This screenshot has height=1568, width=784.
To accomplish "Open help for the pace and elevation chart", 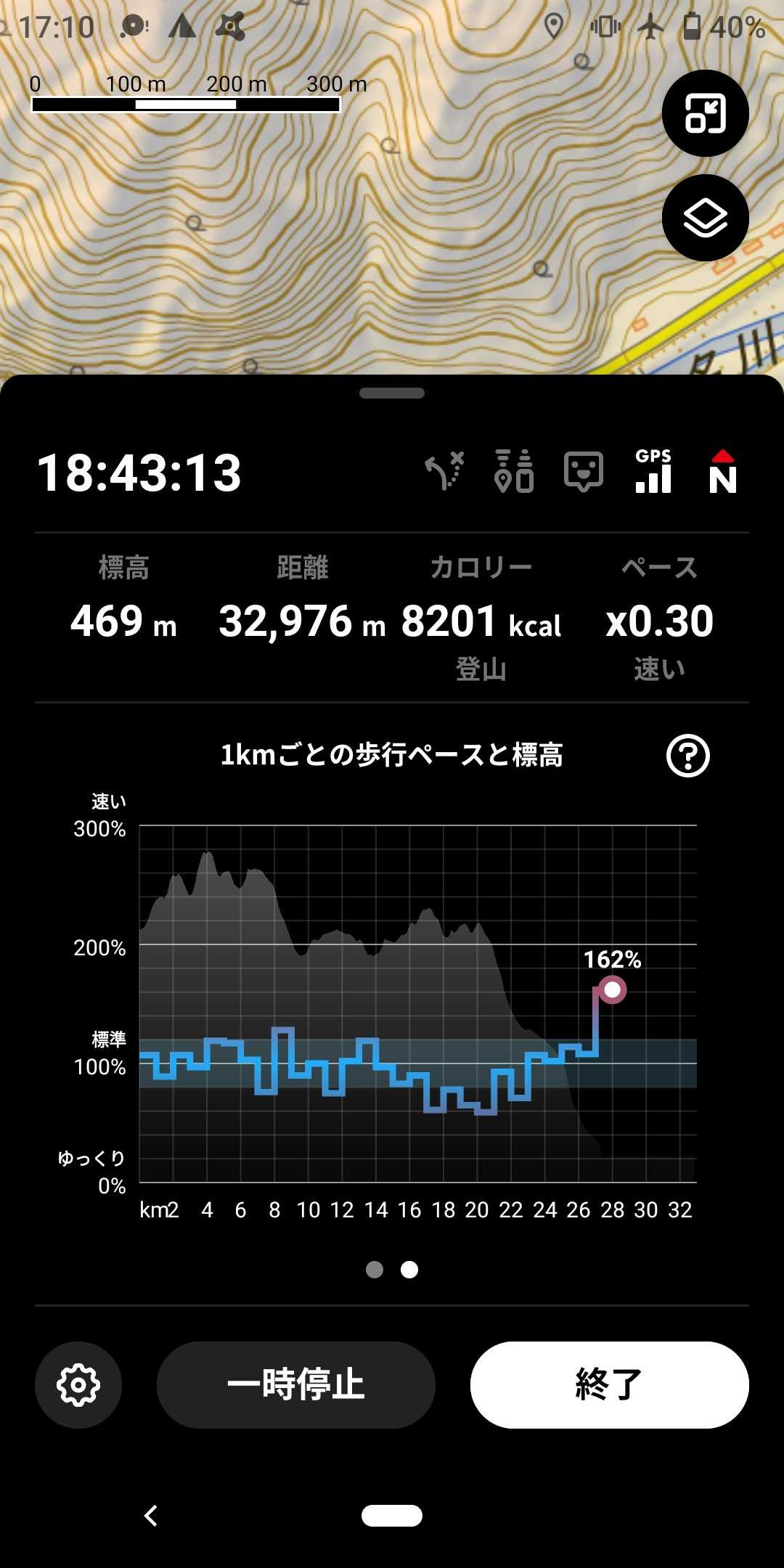I will (x=687, y=756).
